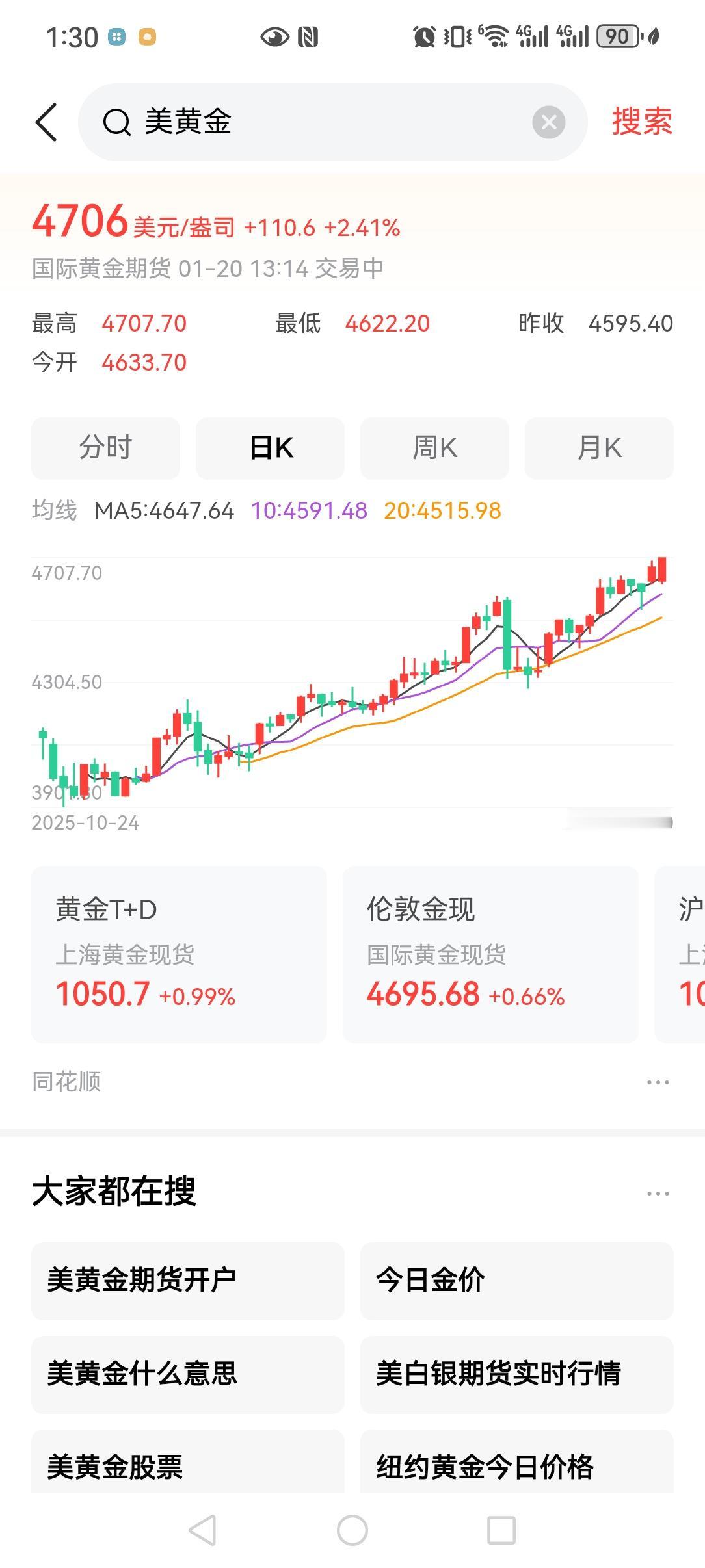
Task: Clear search text using the X icon
Action: coord(548,122)
